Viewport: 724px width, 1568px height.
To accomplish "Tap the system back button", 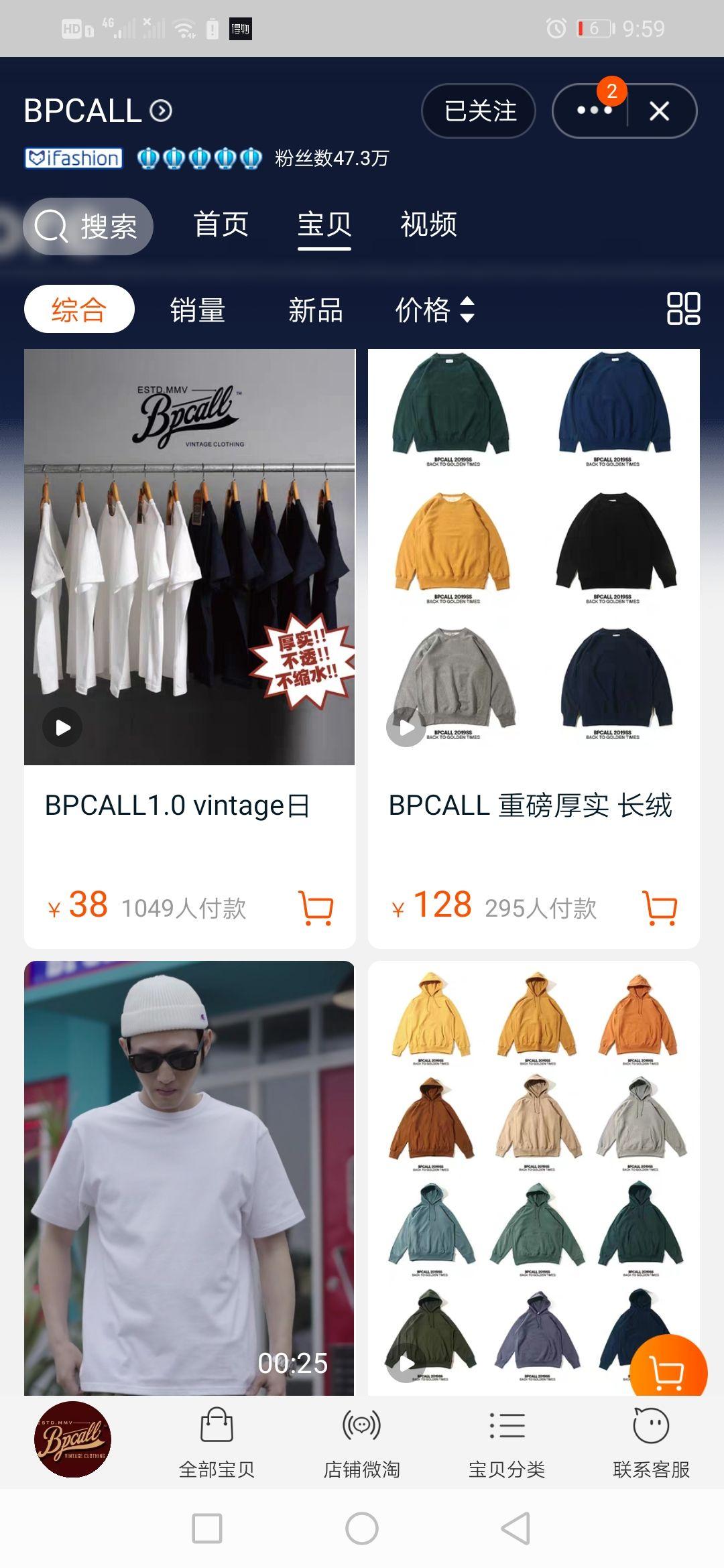I will [x=516, y=1528].
